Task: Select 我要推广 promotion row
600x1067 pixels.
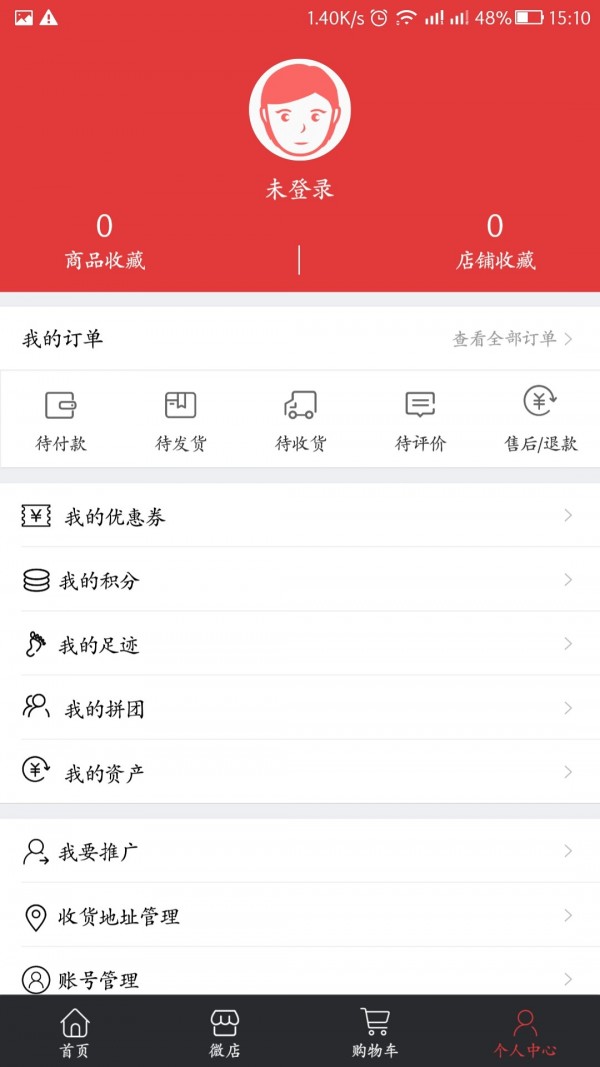Action: [300, 852]
